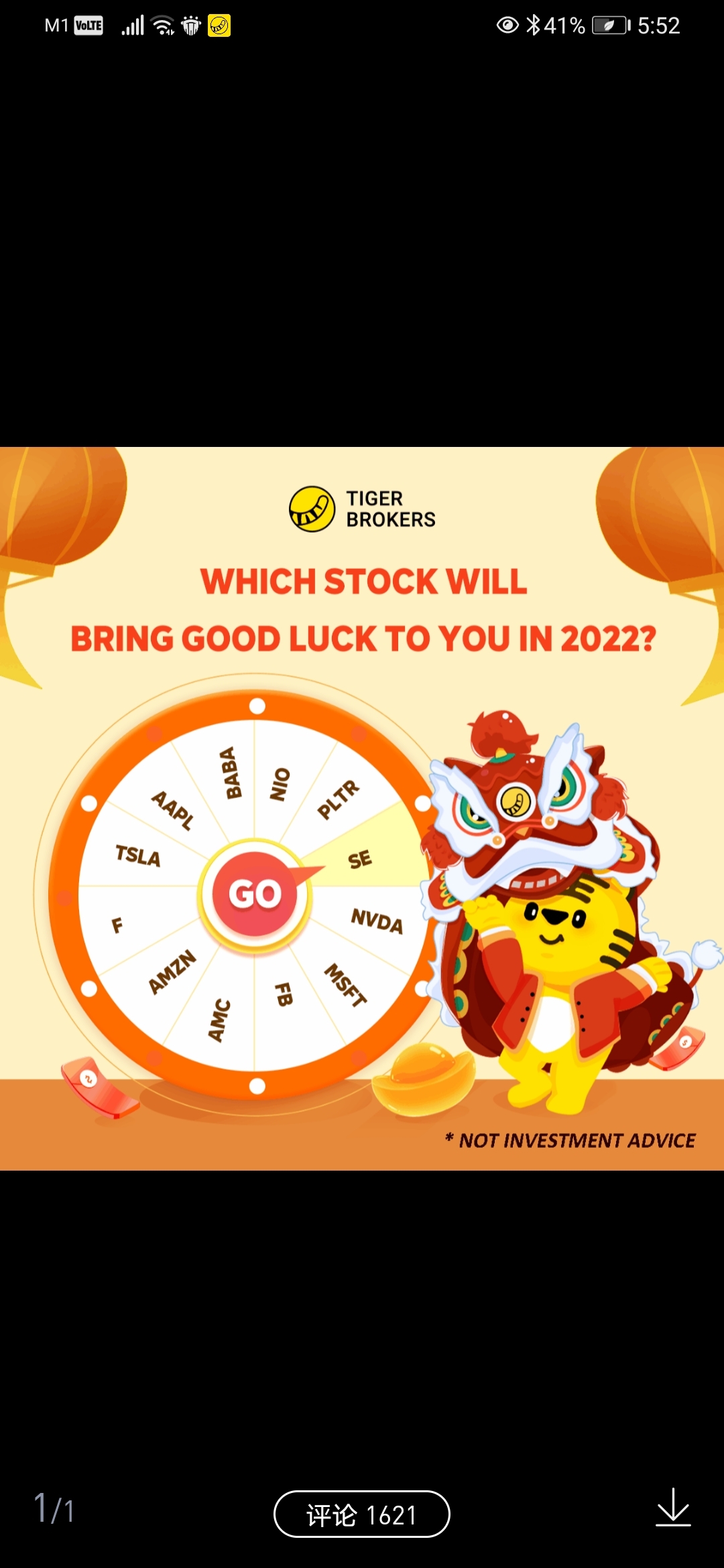Download the image with the arrow icon
Image resolution: width=724 pixels, height=1568 pixels.
point(672,1508)
